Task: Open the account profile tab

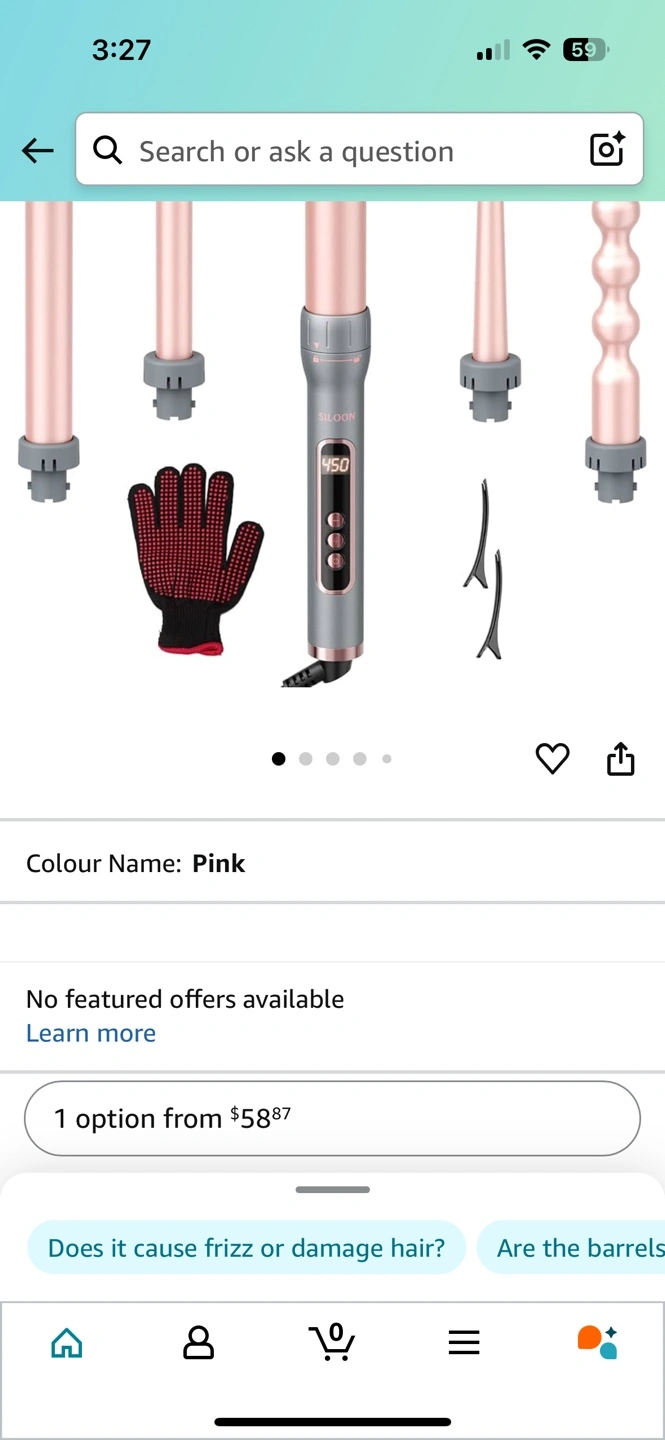Action: point(199,1343)
